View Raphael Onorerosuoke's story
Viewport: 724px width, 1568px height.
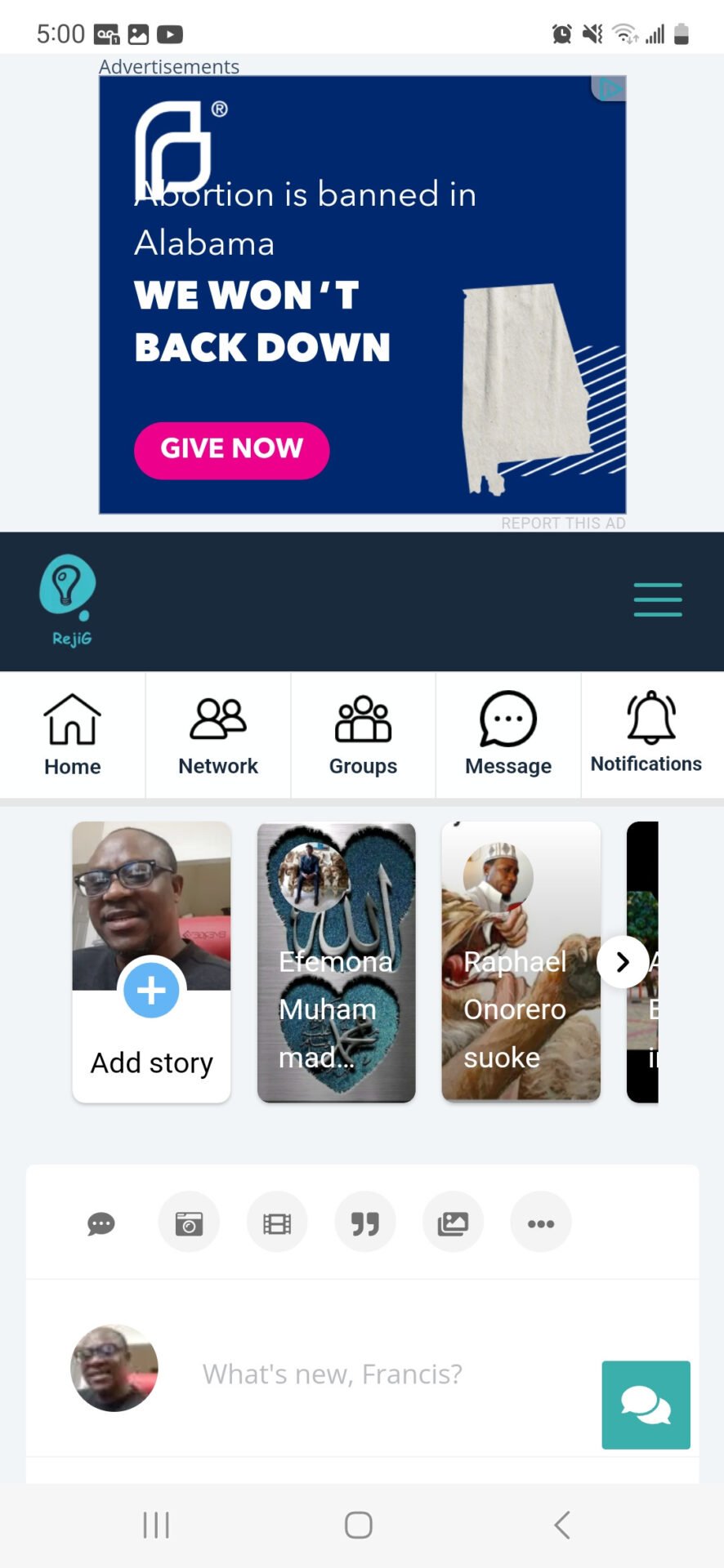[520, 962]
